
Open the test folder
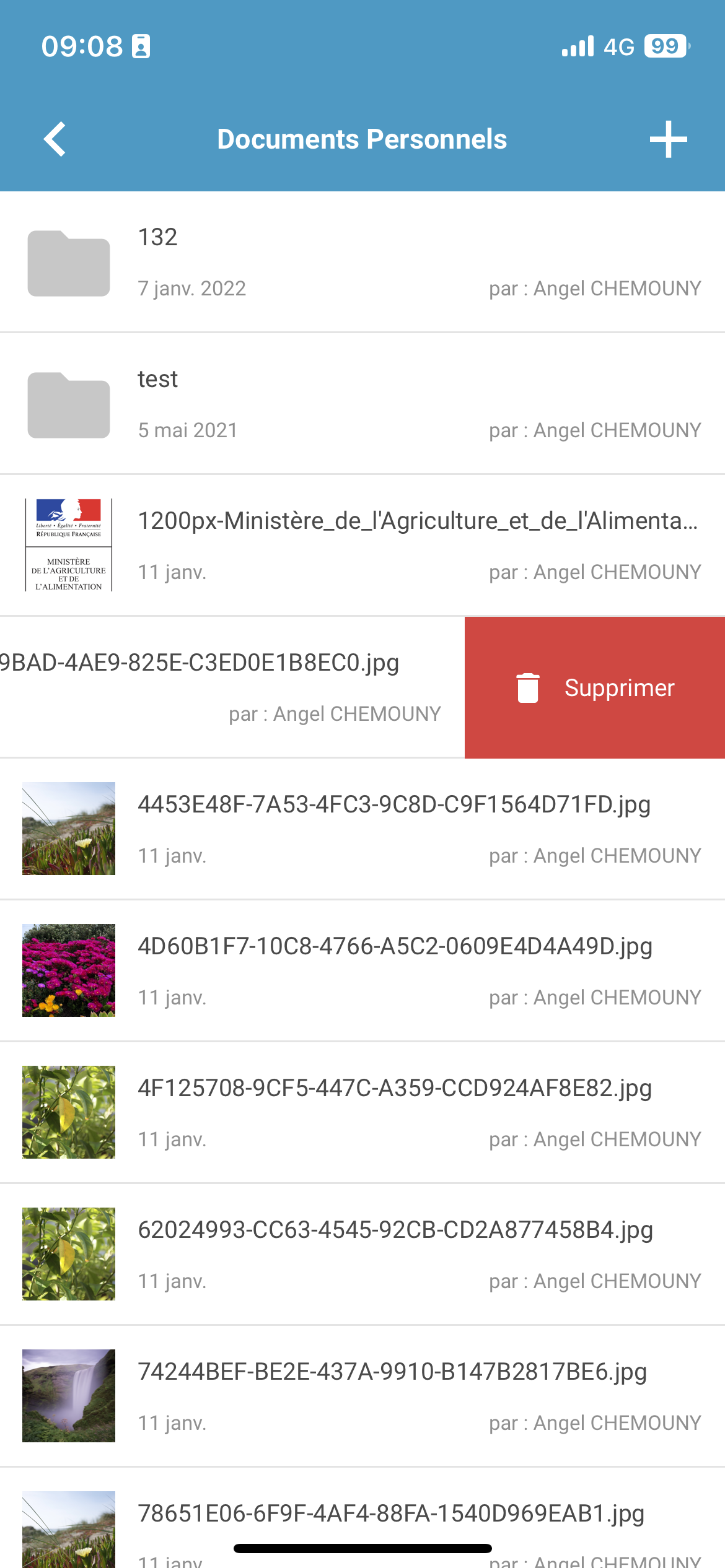coord(362,404)
